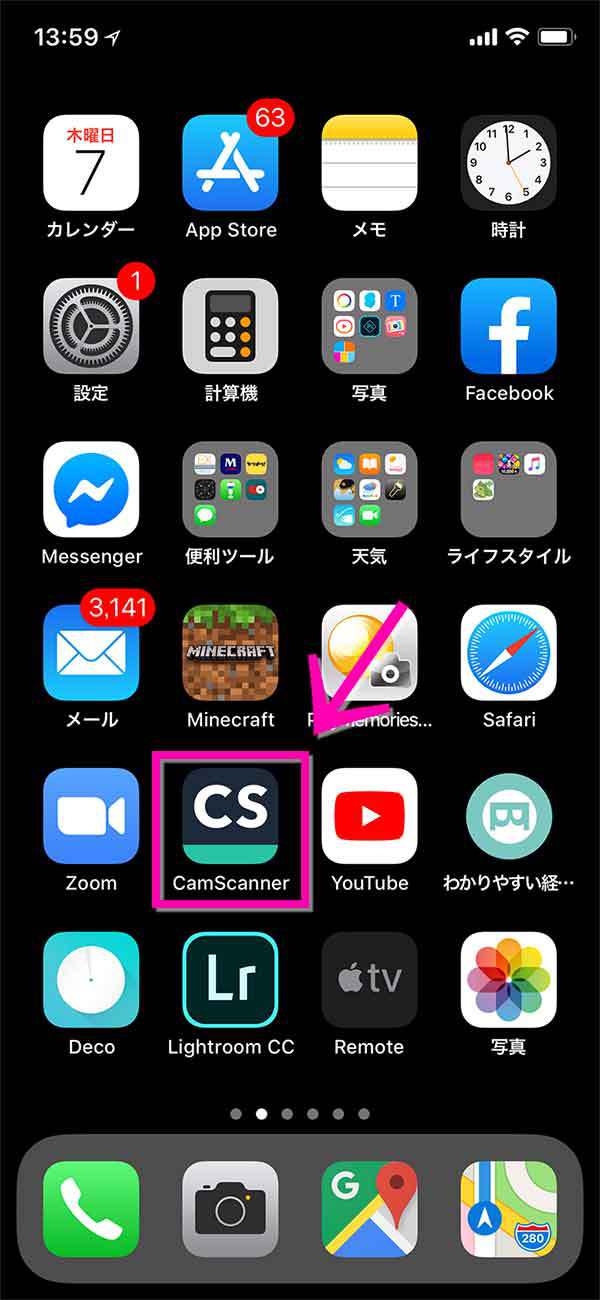Expand the 天気 folder
This screenshot has height=1300, width=600.
tap(369, 489)
